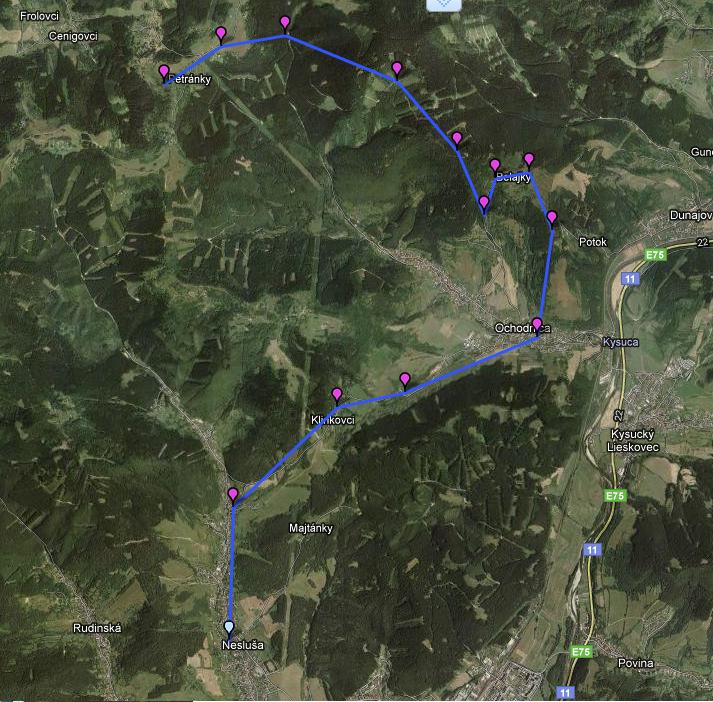Select the pink marker above Potok label
This screenshot has width=713, height=702.
point(551,217)
